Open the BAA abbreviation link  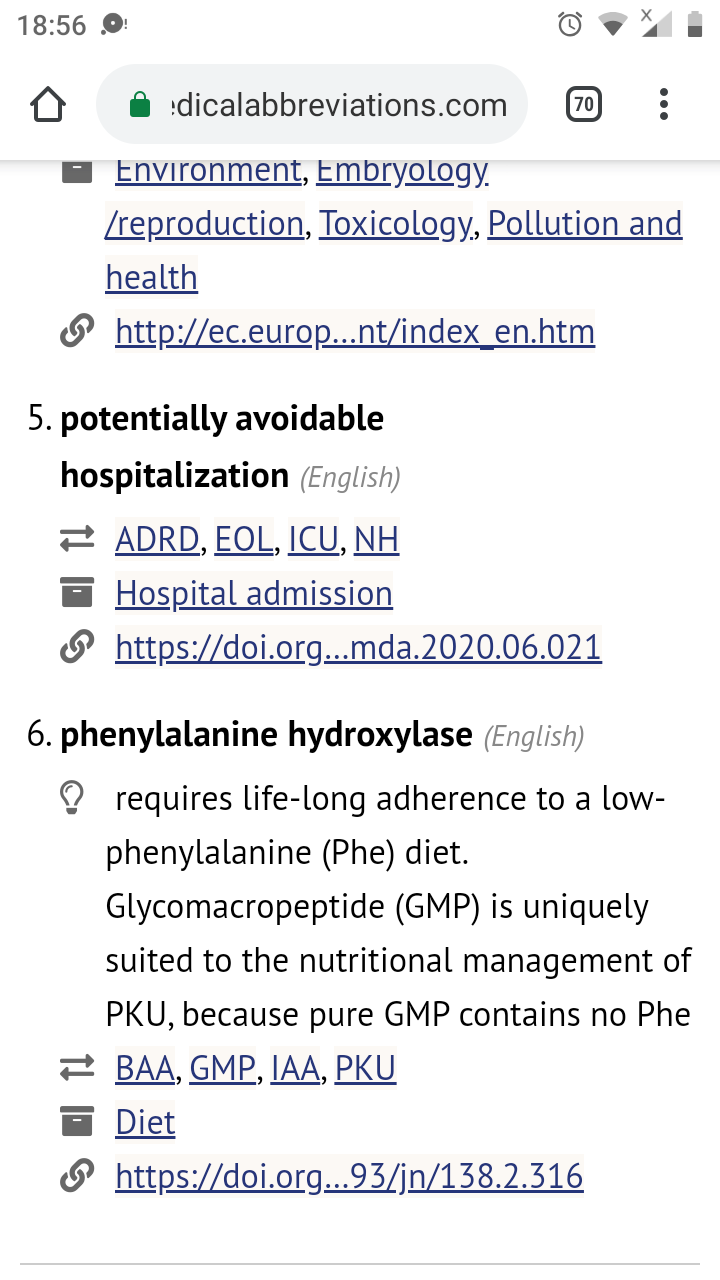145,1069
